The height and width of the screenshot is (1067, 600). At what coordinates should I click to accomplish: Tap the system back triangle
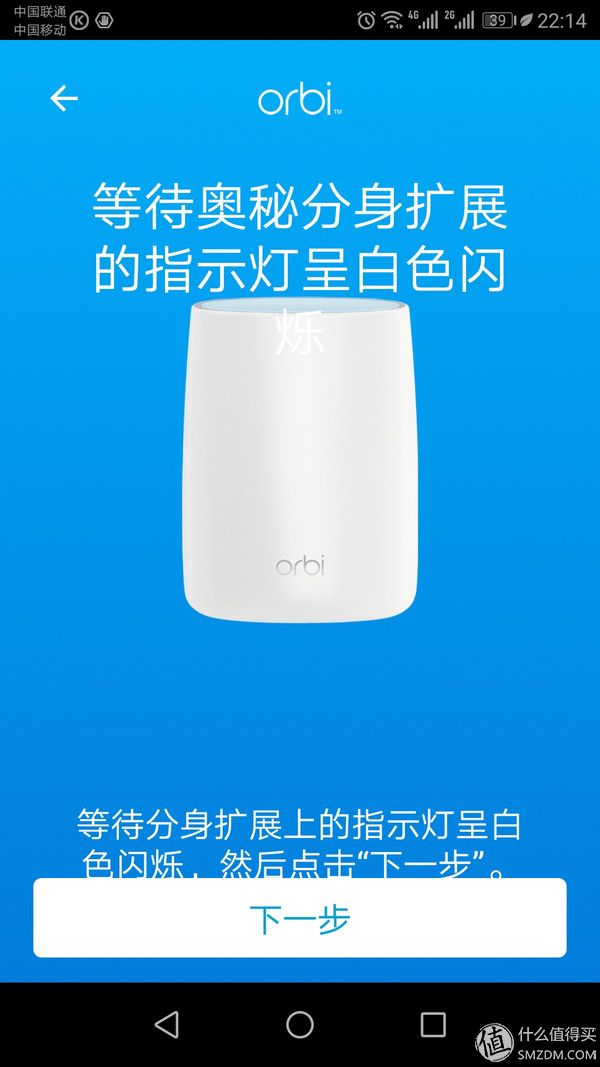click(167, 1024)
